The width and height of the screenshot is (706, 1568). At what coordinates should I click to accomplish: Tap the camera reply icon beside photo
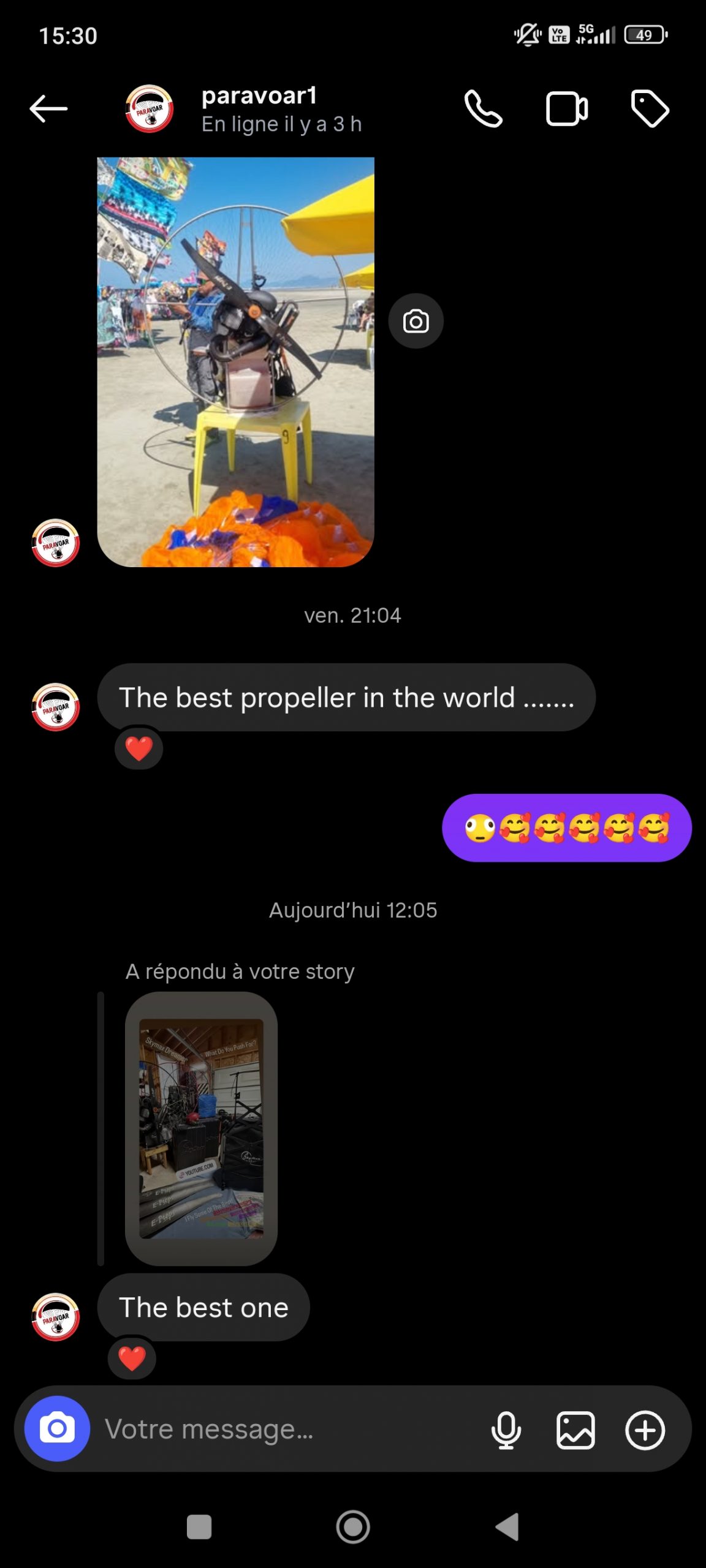(x=416, y=321)
